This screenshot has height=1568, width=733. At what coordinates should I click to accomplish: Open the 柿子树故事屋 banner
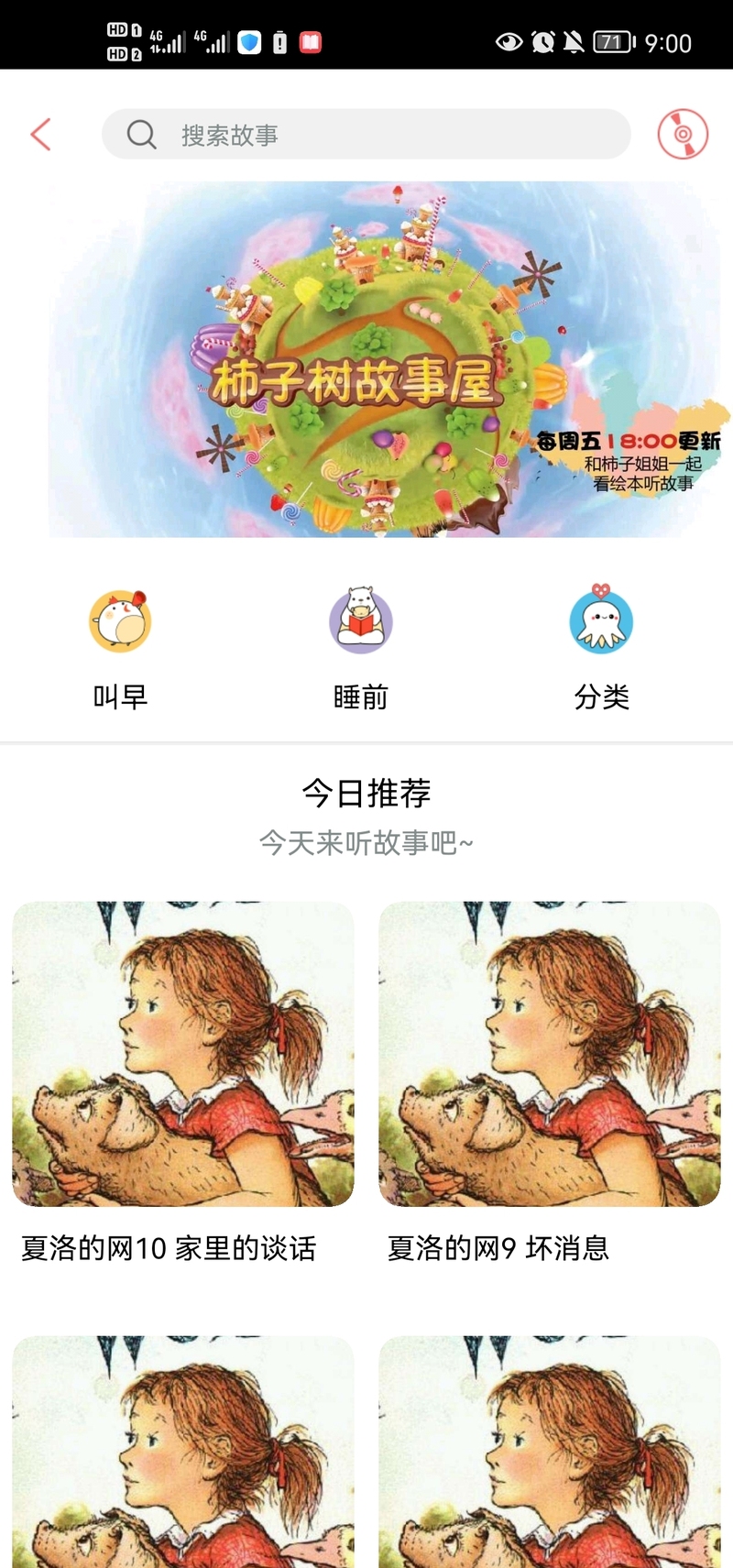coord(366,359)
